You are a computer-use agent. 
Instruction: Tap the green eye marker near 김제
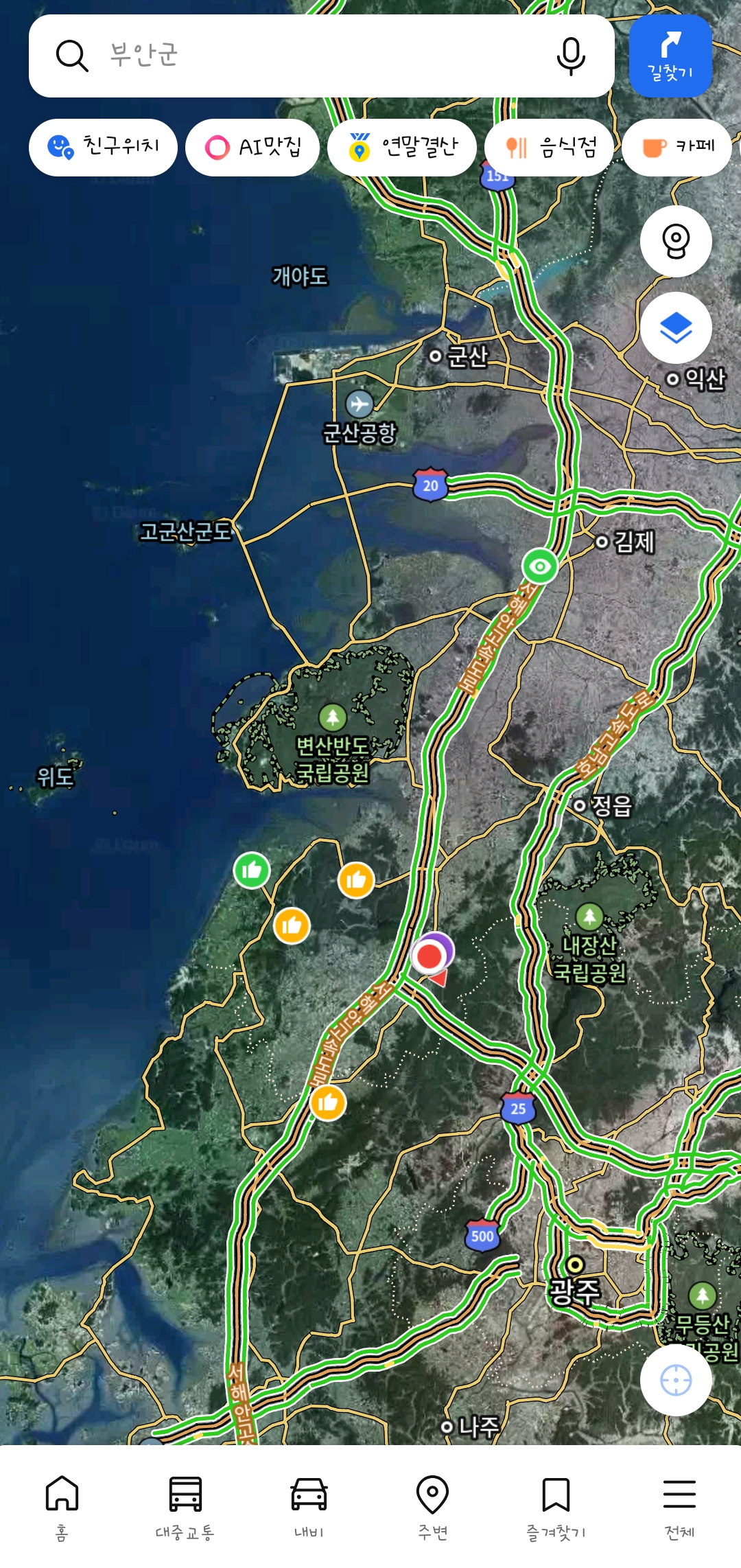click(540, 566)
